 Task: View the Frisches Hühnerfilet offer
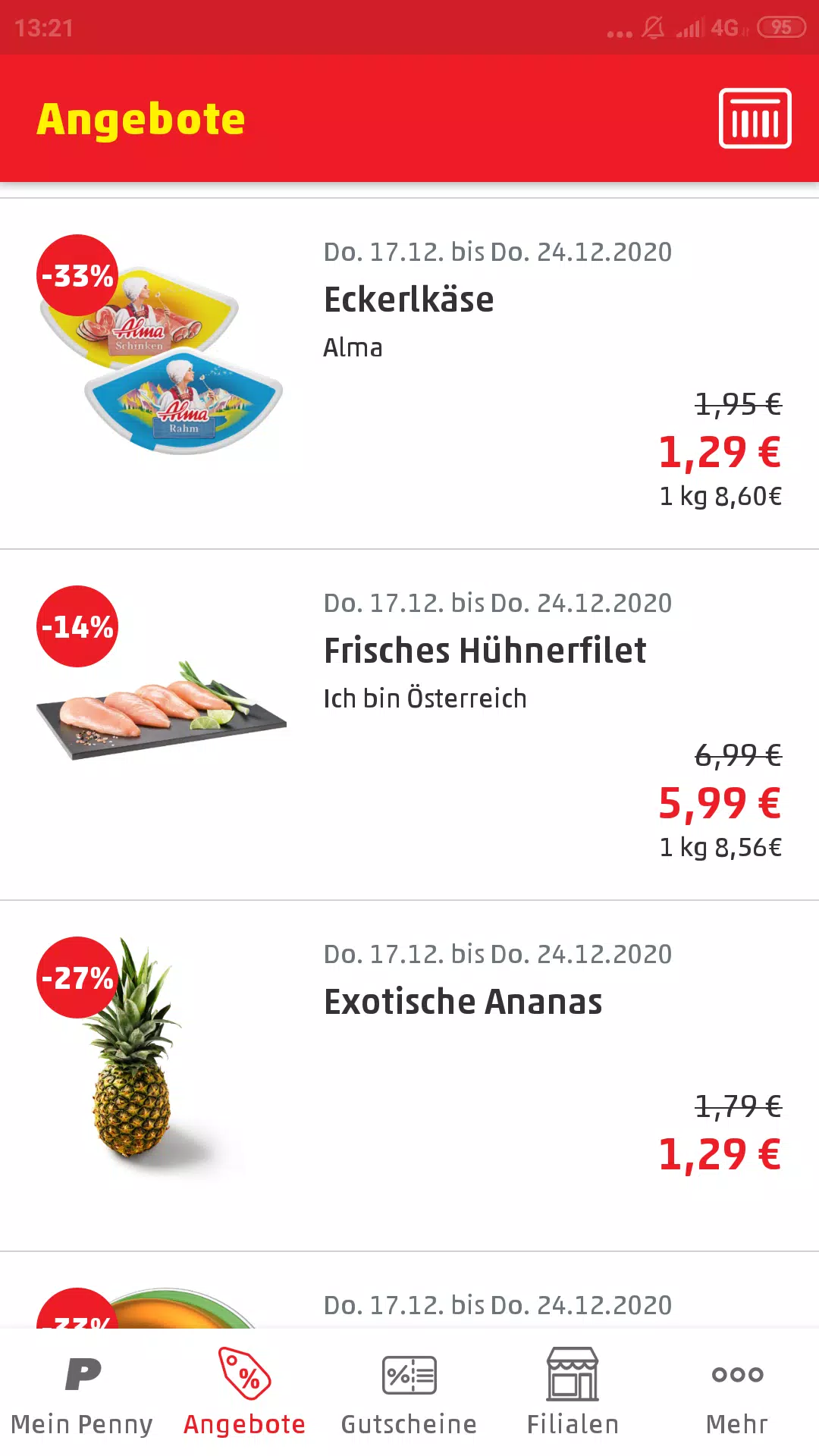tap(409, 725)
